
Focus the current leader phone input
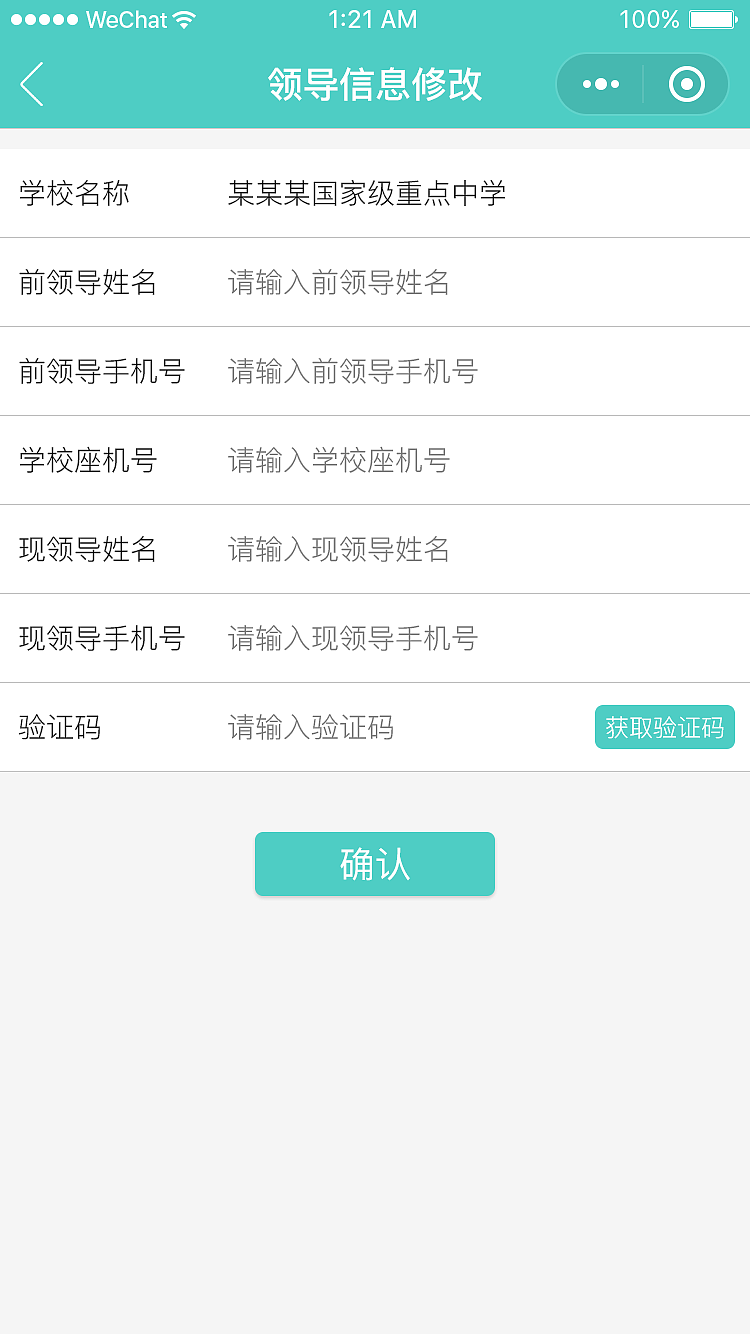pos(400,639)
